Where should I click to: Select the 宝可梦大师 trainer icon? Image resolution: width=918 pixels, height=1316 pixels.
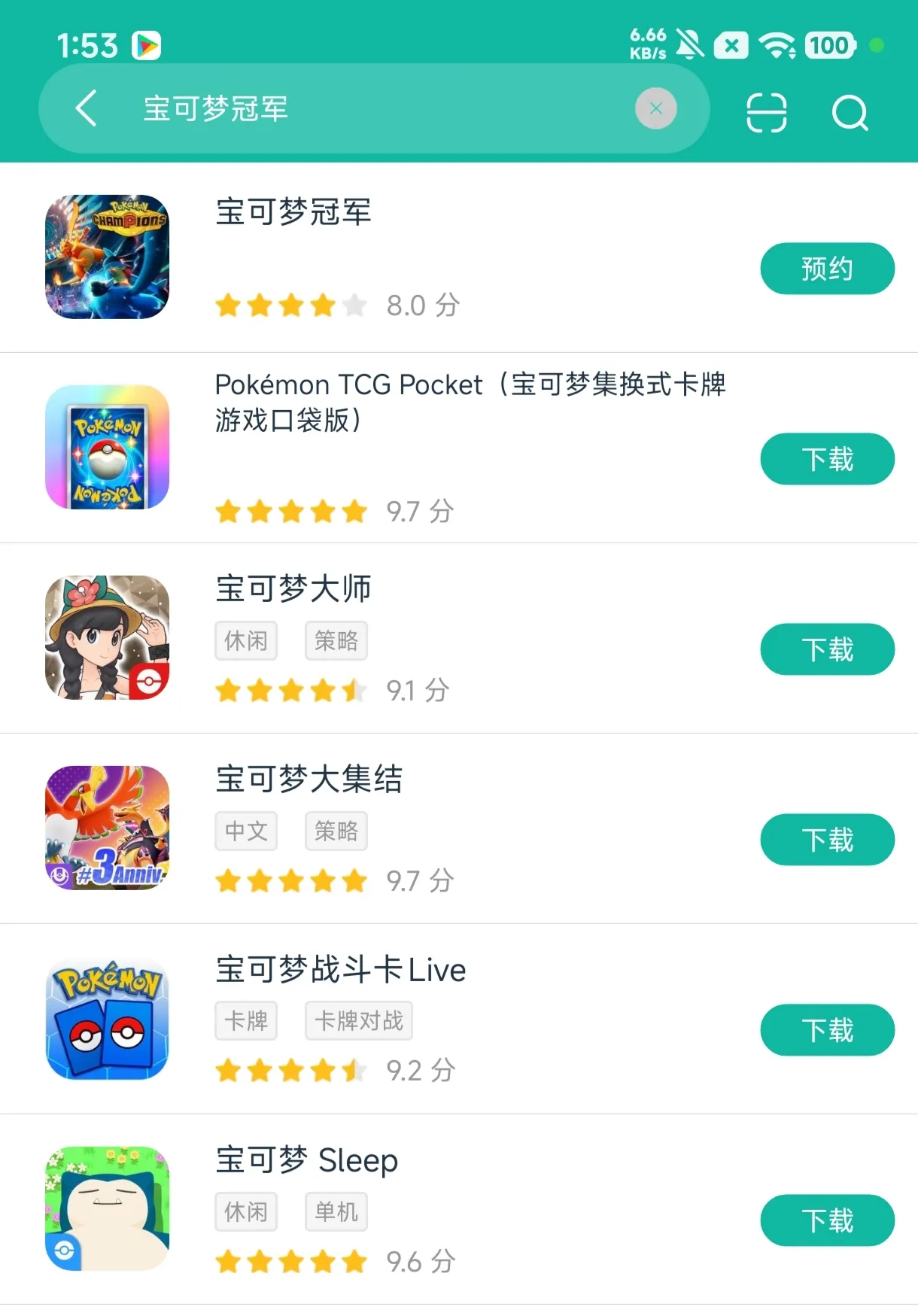coord(107,636)
